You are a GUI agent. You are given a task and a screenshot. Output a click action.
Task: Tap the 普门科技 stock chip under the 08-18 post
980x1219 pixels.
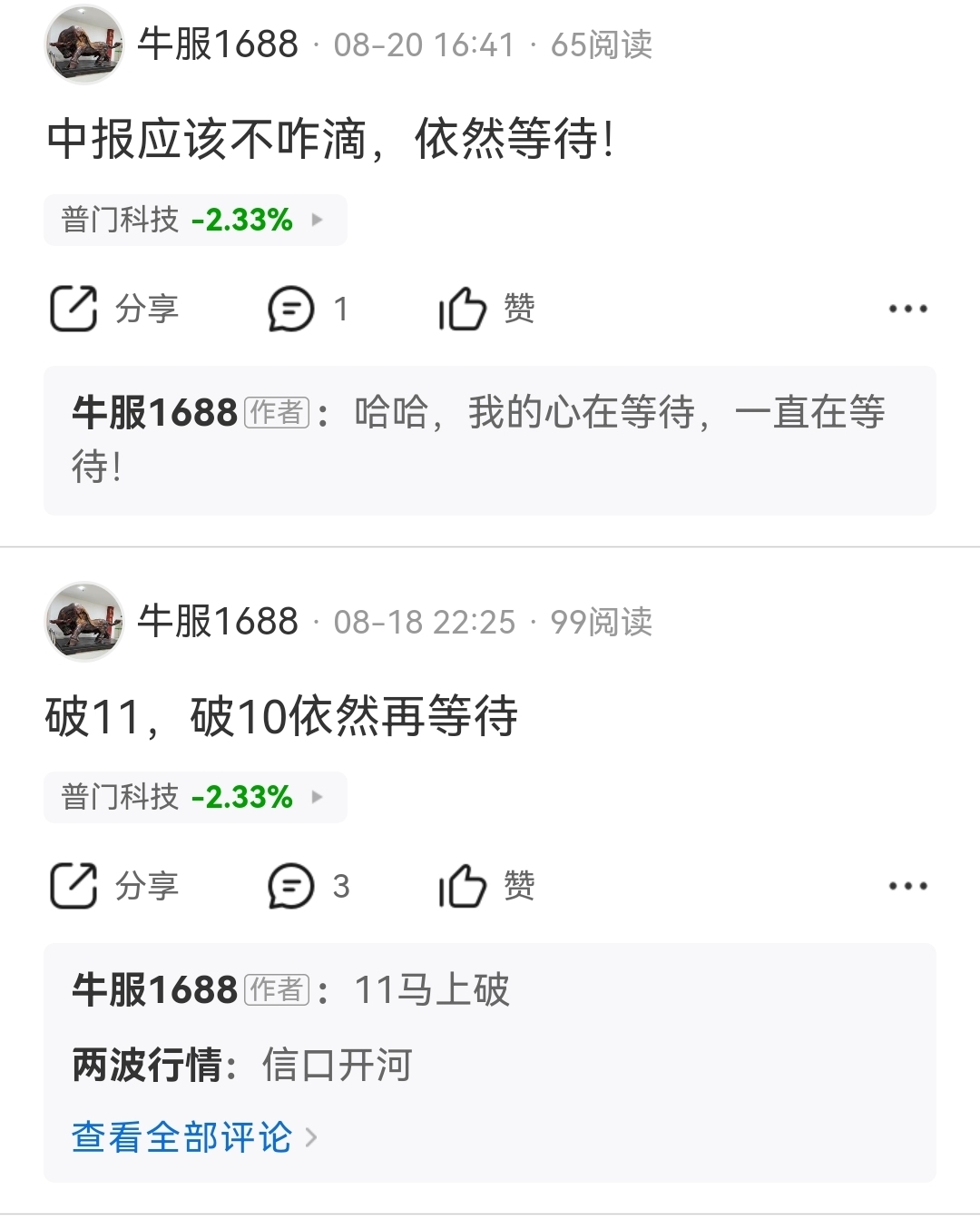coord(195,797)
